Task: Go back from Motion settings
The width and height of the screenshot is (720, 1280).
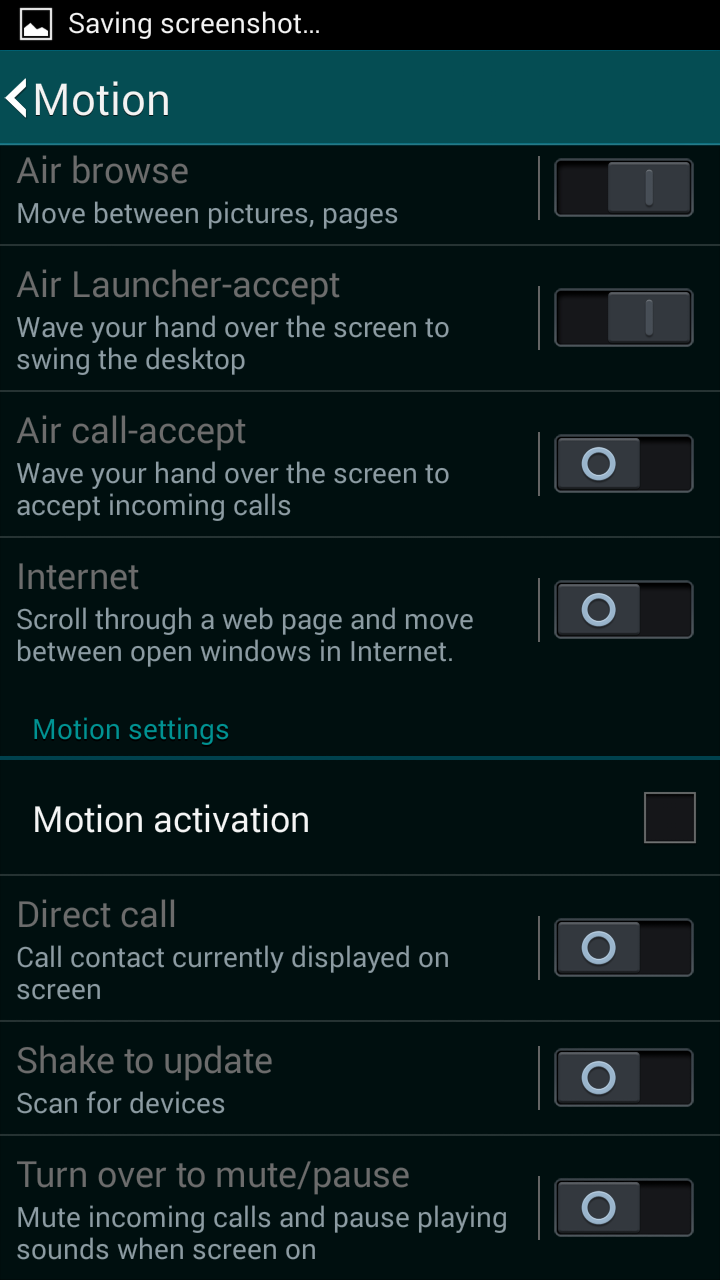Action: coord(88,99)
